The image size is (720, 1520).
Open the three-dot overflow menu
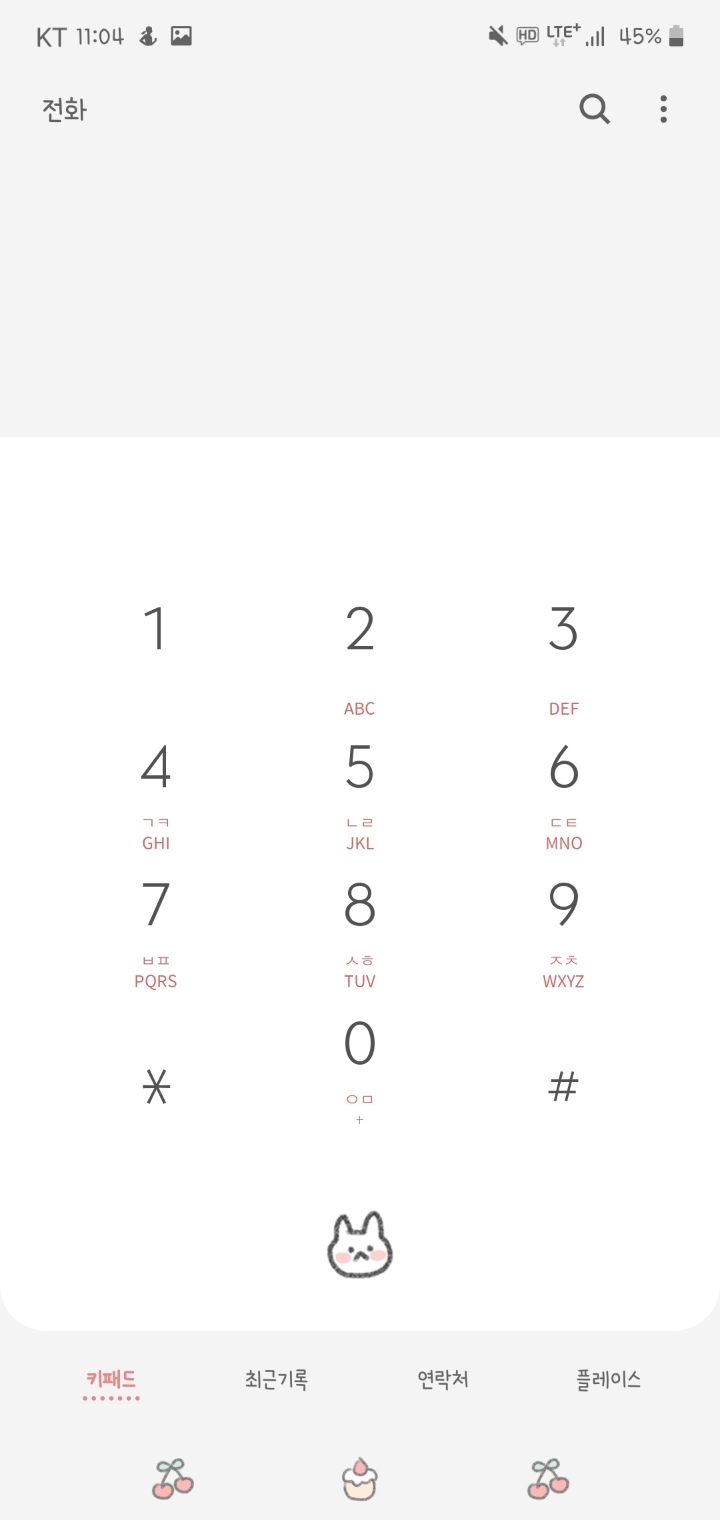click(663, 109)
